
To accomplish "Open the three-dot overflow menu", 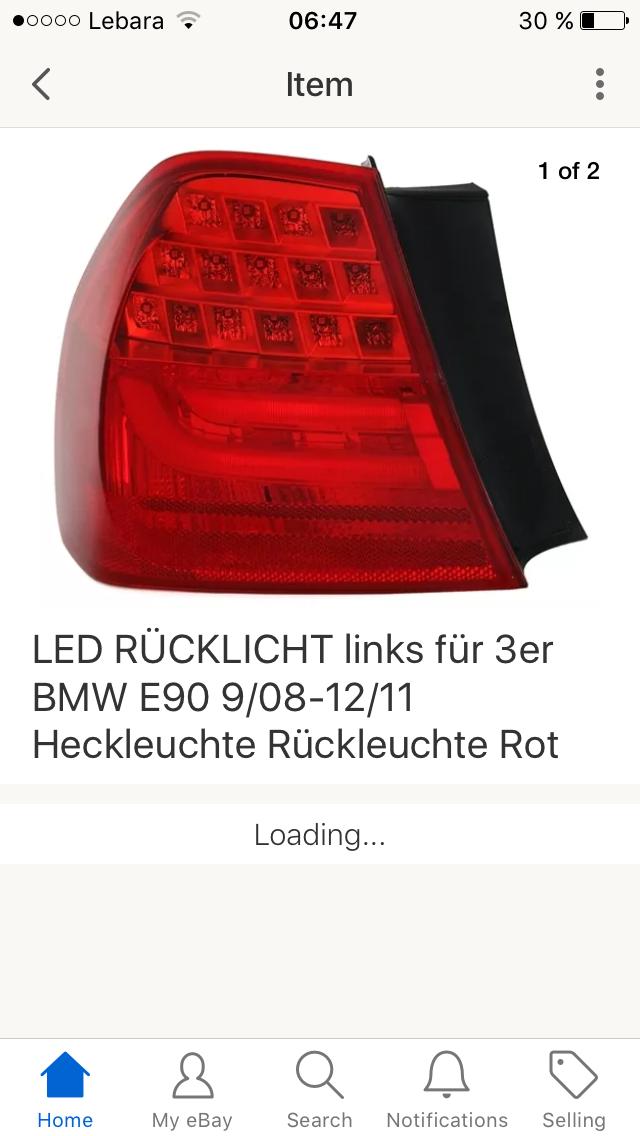I will [x=599, y=84].
